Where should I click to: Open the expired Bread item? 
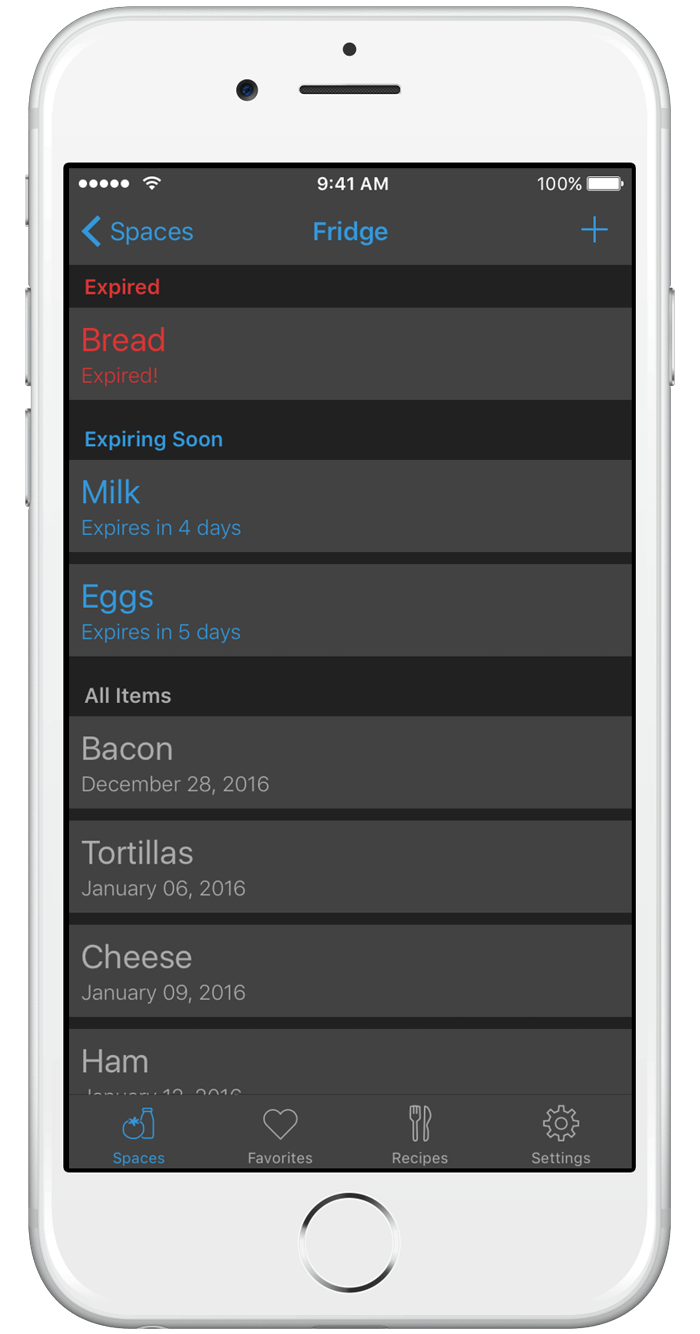pyautogui.click(x=350, y=354)
